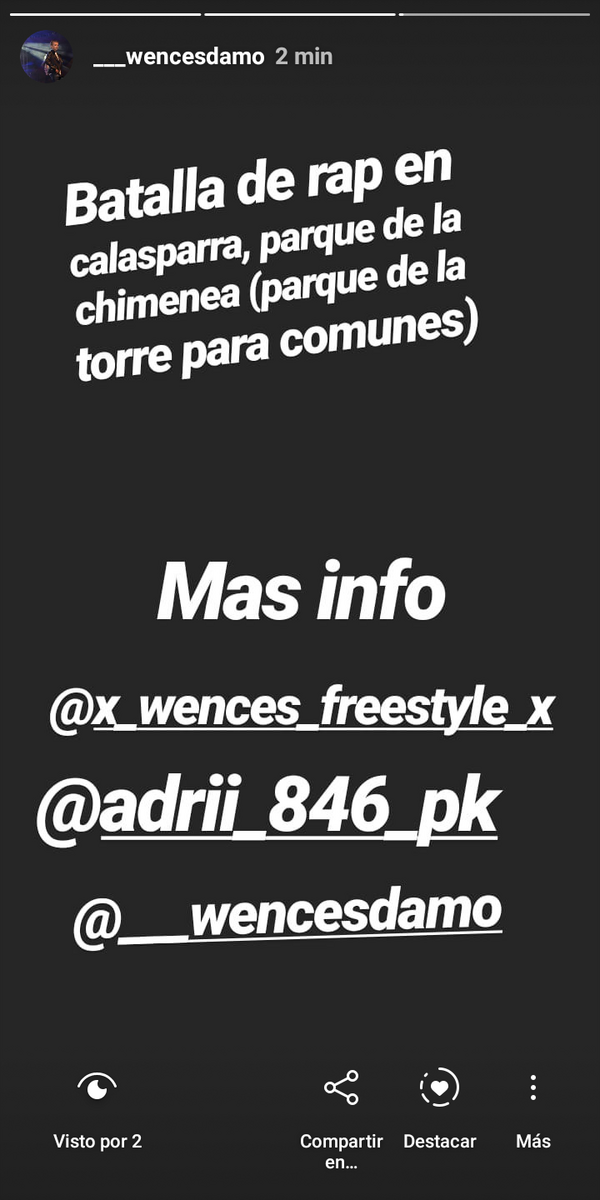
Task: Open the @___wencesdamo mention sticker
Action: [x=288, y=918]
